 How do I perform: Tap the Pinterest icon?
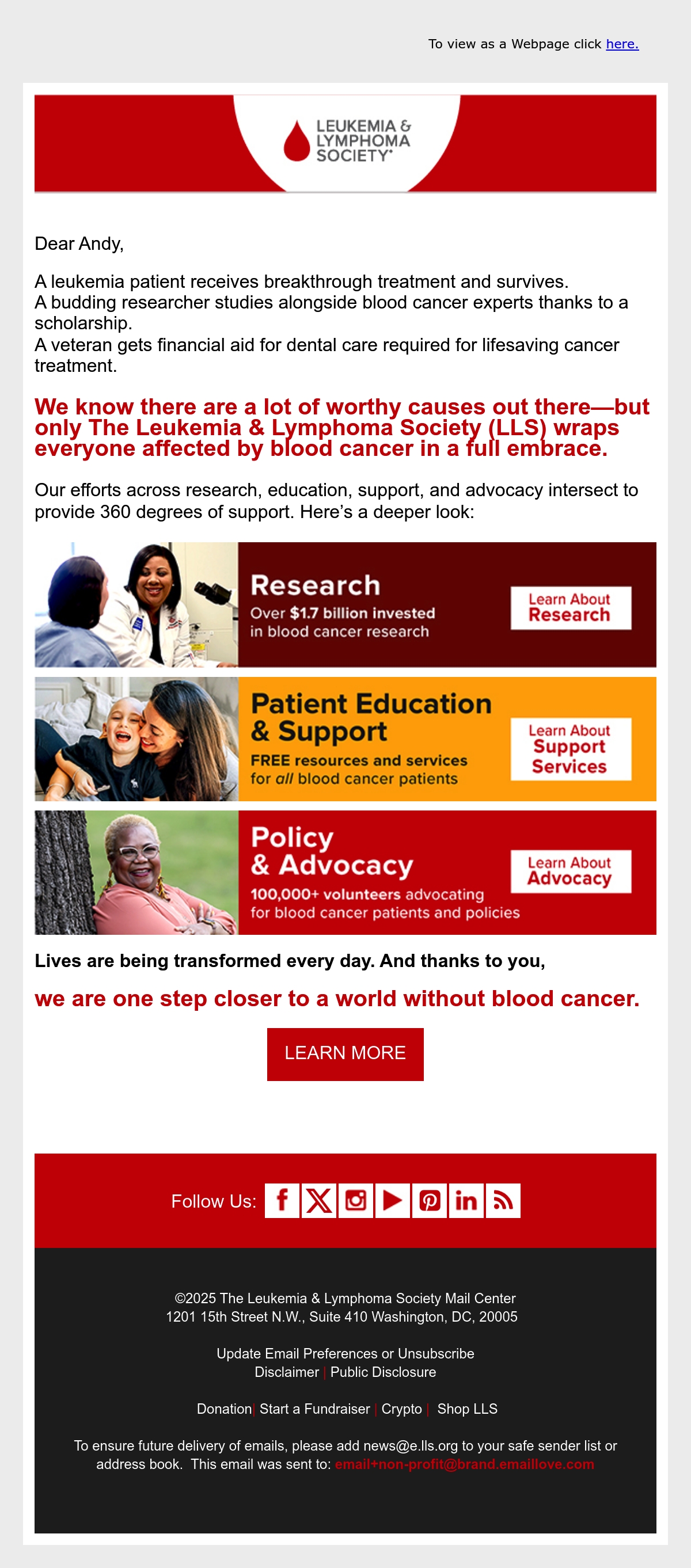point(429,1200)
